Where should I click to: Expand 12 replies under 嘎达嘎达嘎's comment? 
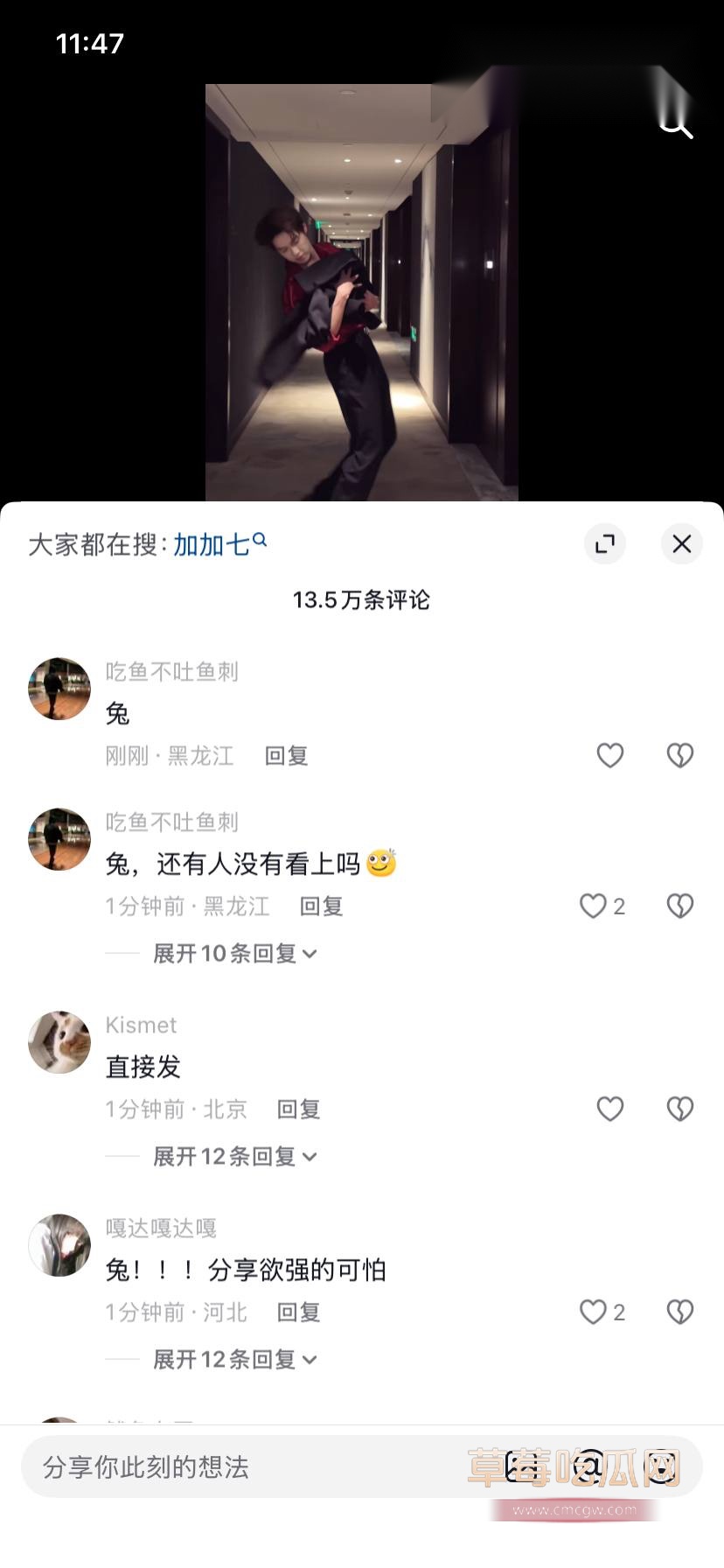(x=234, y=1359)
